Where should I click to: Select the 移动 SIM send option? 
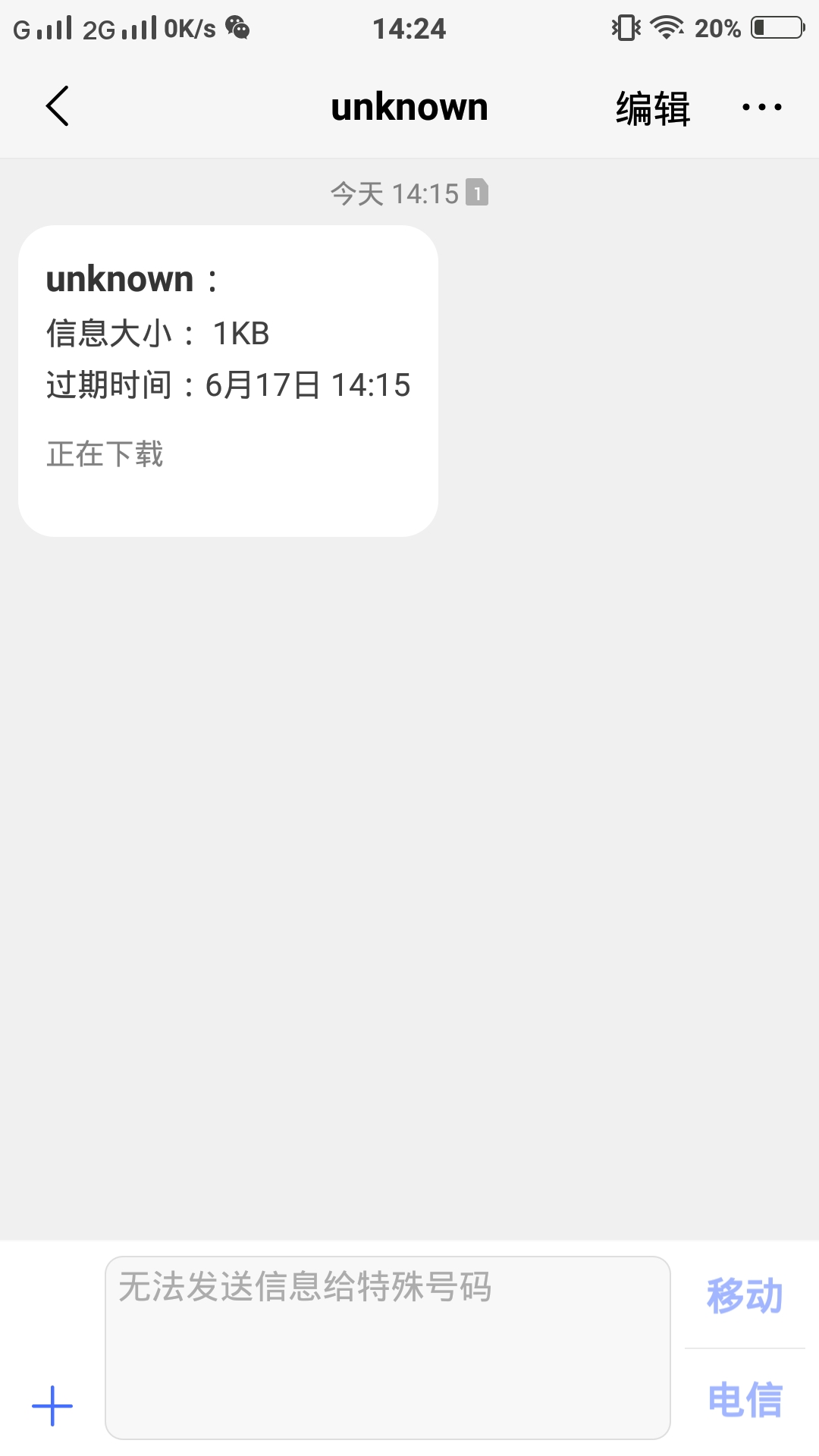[744, 1294]
